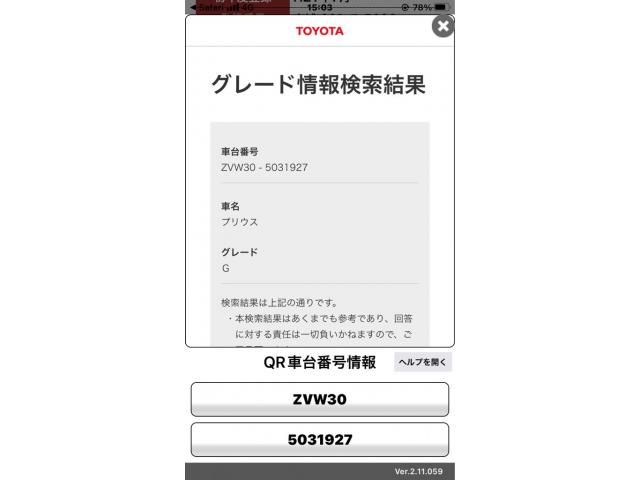Tap the ZVW30 chassis model button
The width and height of the screenshot is (640, 480).
(320, 399)
